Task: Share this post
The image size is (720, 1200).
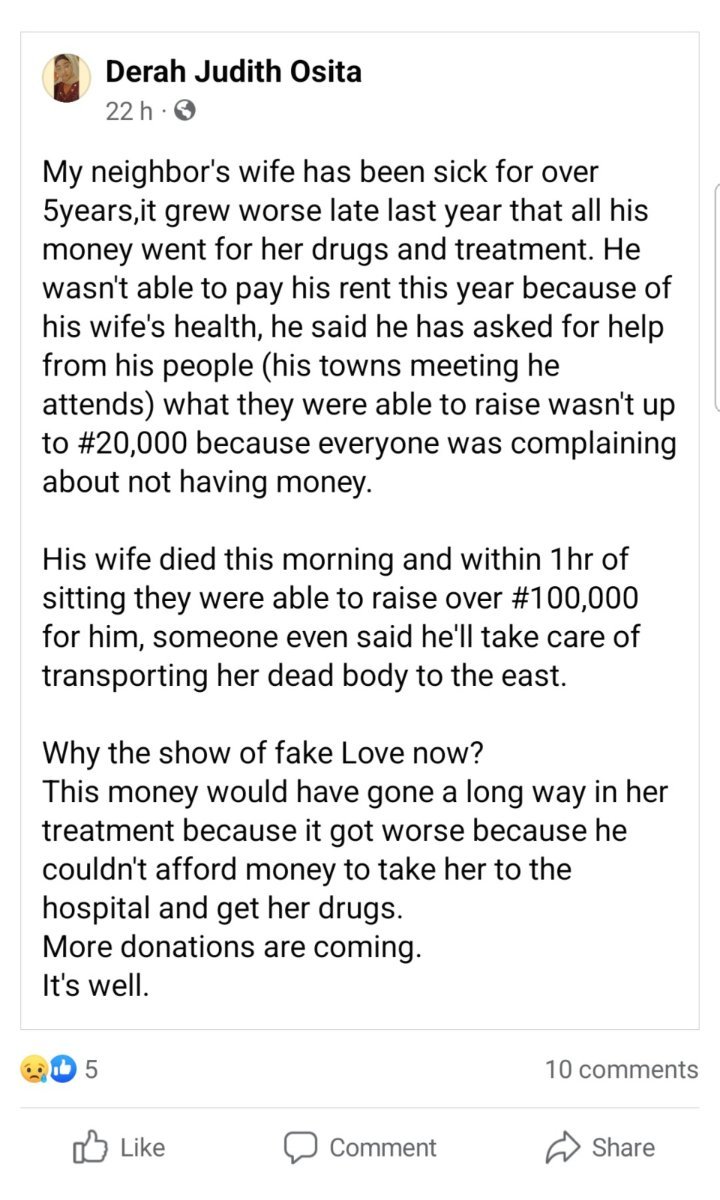Action: [601, 1147]
